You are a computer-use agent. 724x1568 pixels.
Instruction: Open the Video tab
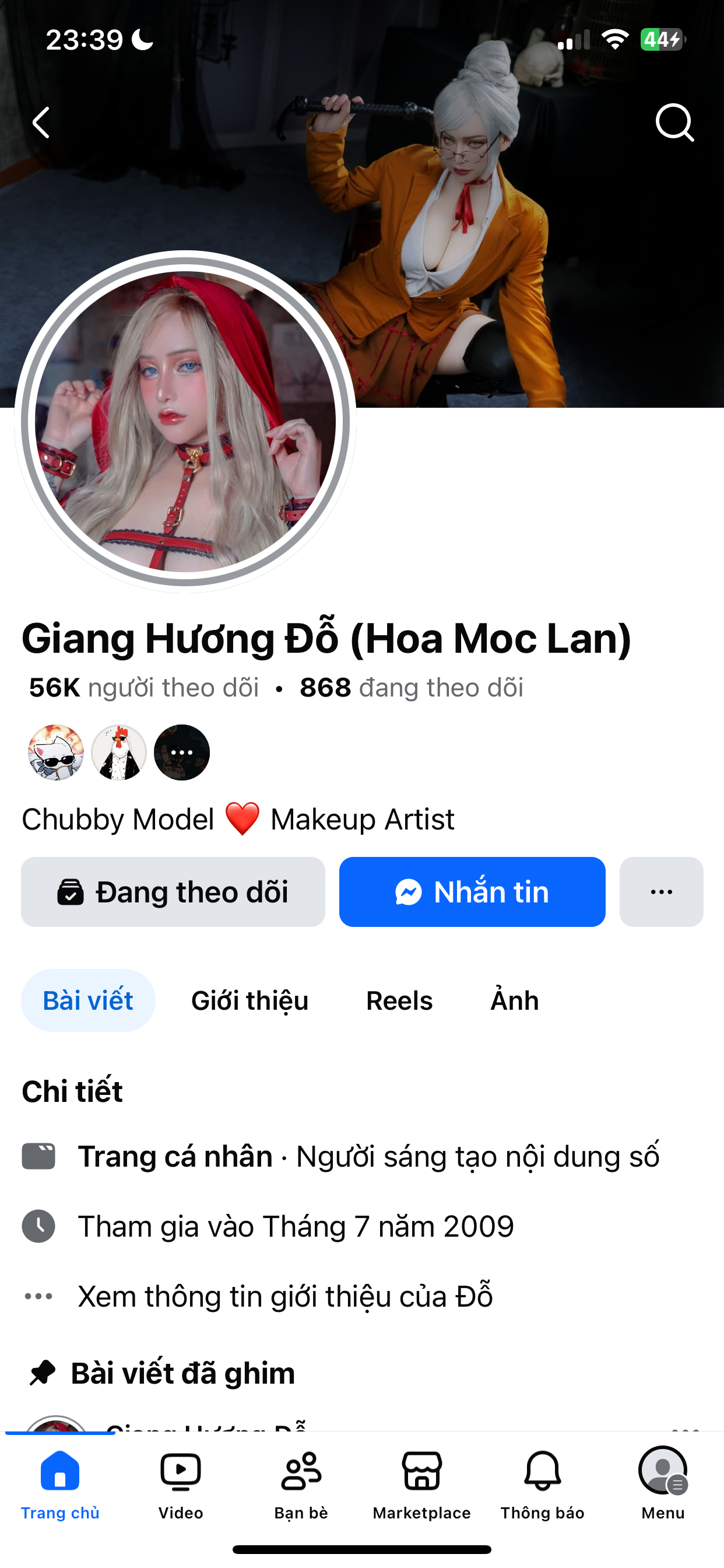click(x=181, y=1484)
